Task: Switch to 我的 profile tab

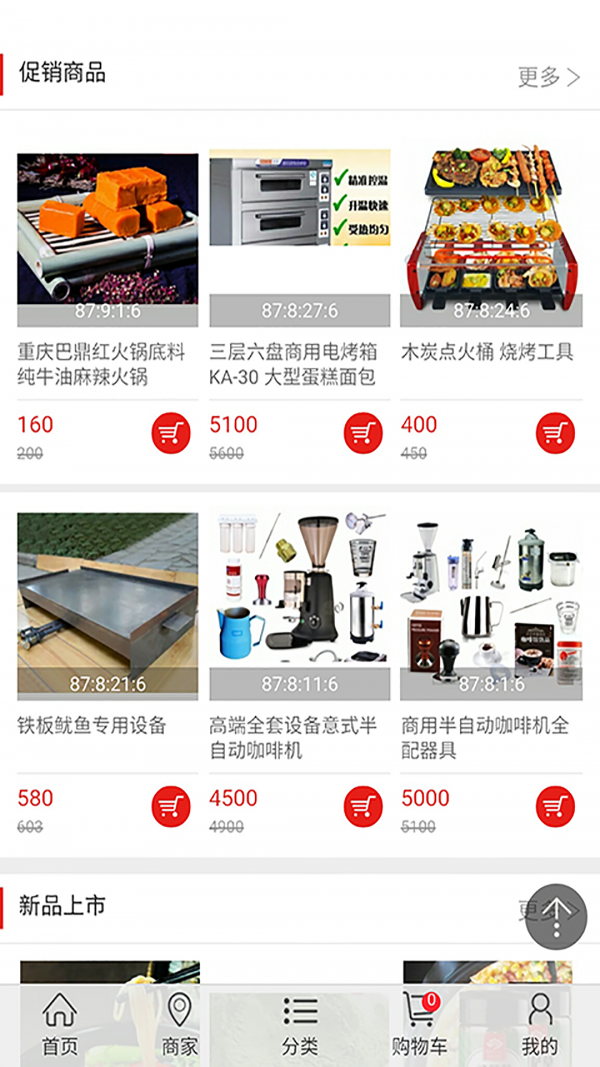Action: click(x=539, y=1025)
